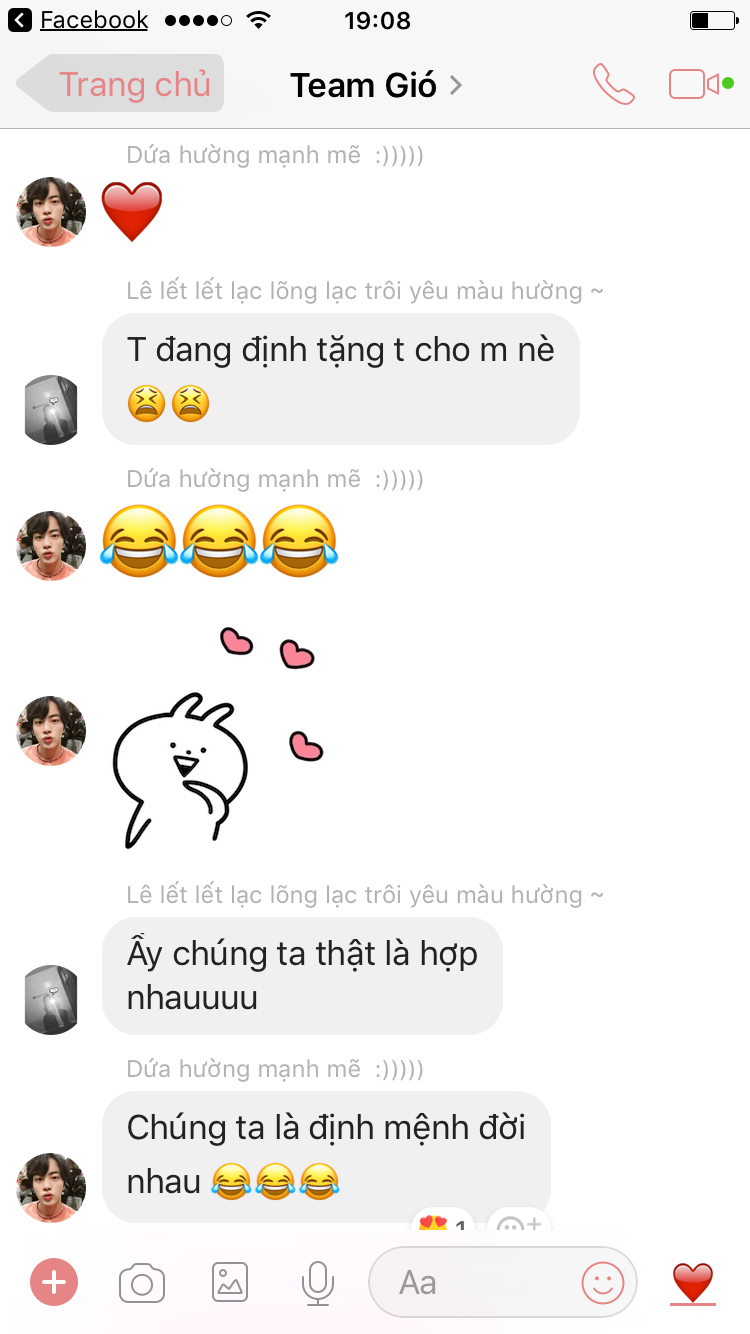Viewport: 750px width, 1334px height.
Task: Open the camera
Action: 142,1283
